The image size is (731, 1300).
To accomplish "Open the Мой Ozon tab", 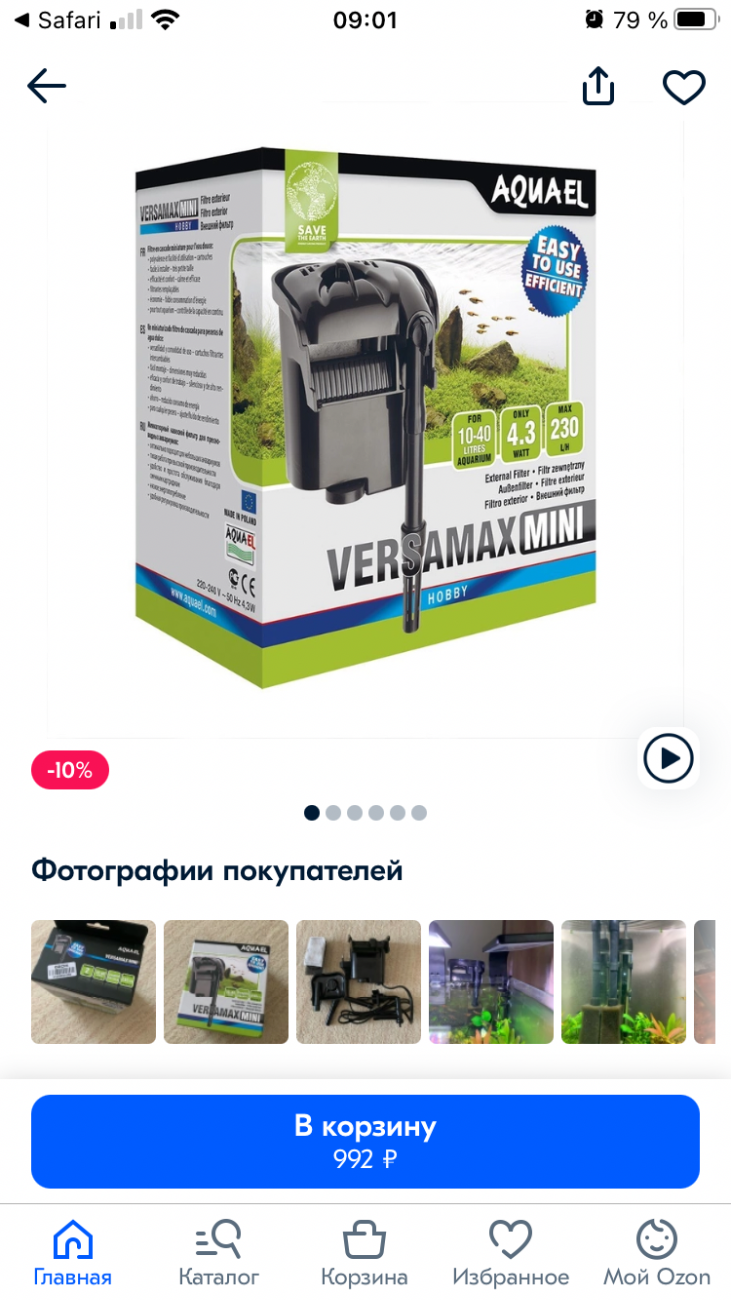I will [x=657, y=1254].
